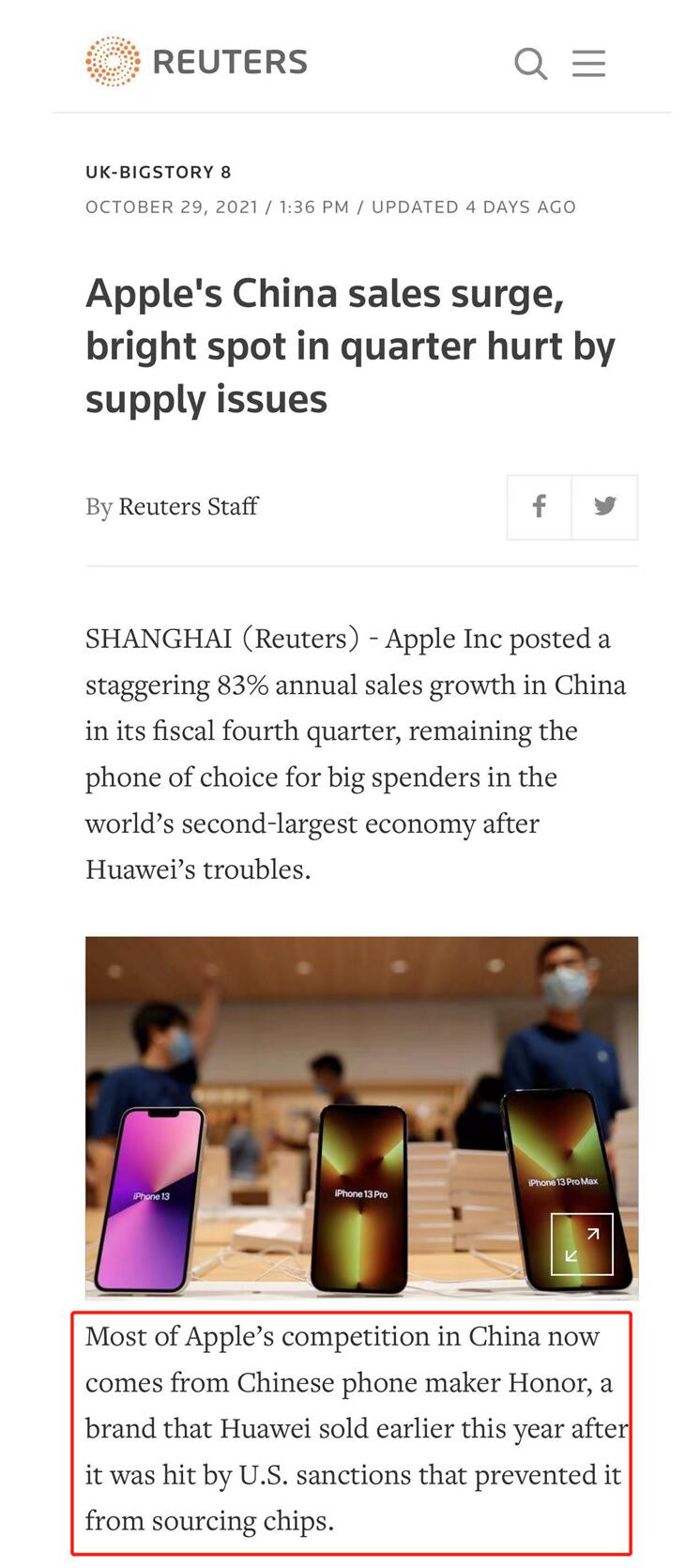Share article on Facebook
The height and width of the screenshot is (1568, 685).
(540, 507)
